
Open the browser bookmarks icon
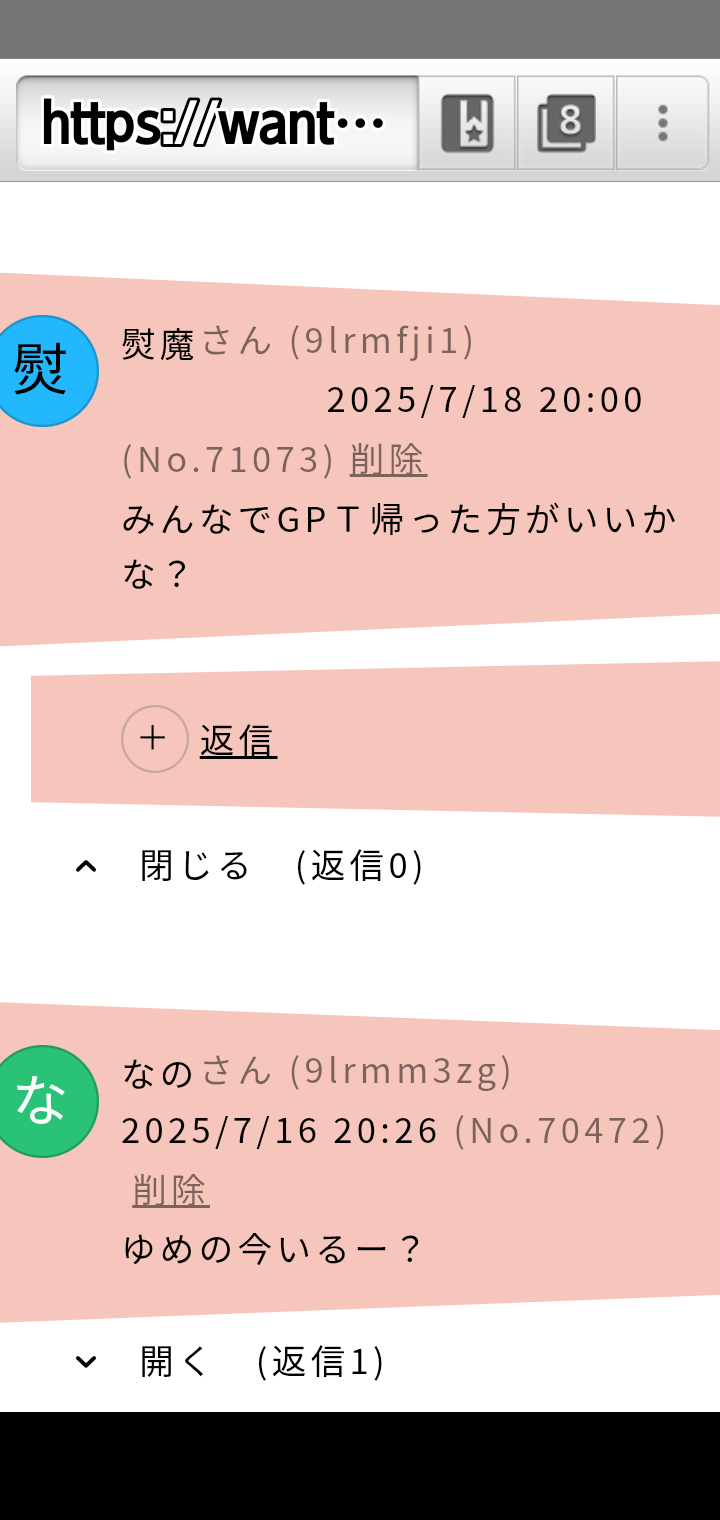coord(467,123)
